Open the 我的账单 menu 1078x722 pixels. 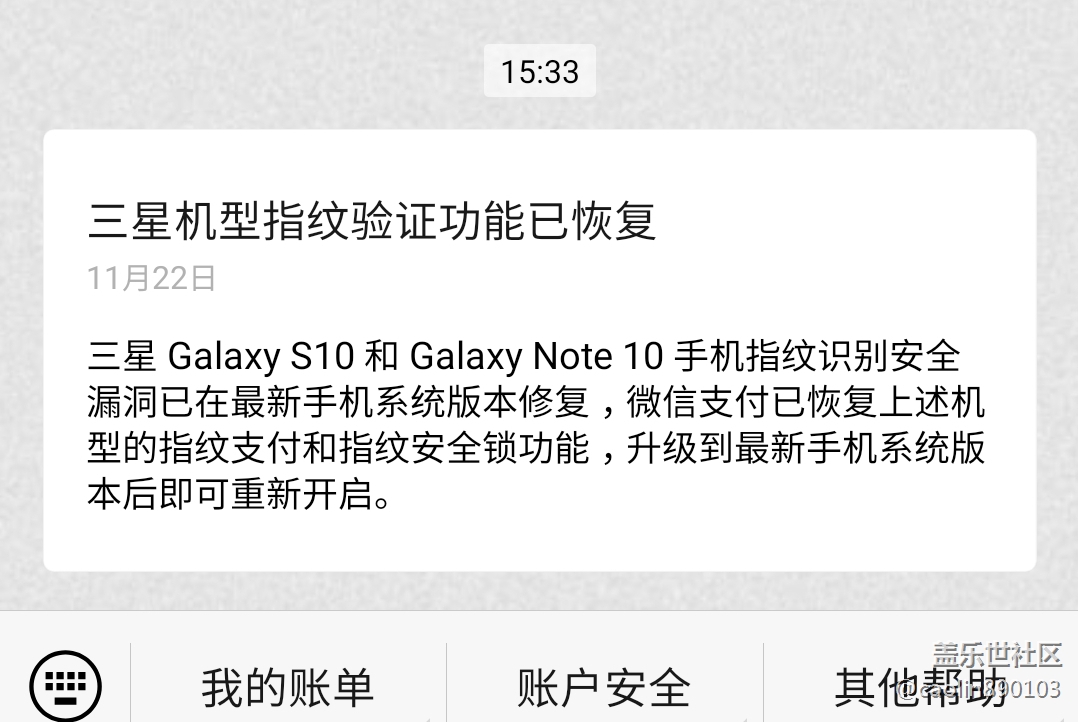click(x=288, y=688)
